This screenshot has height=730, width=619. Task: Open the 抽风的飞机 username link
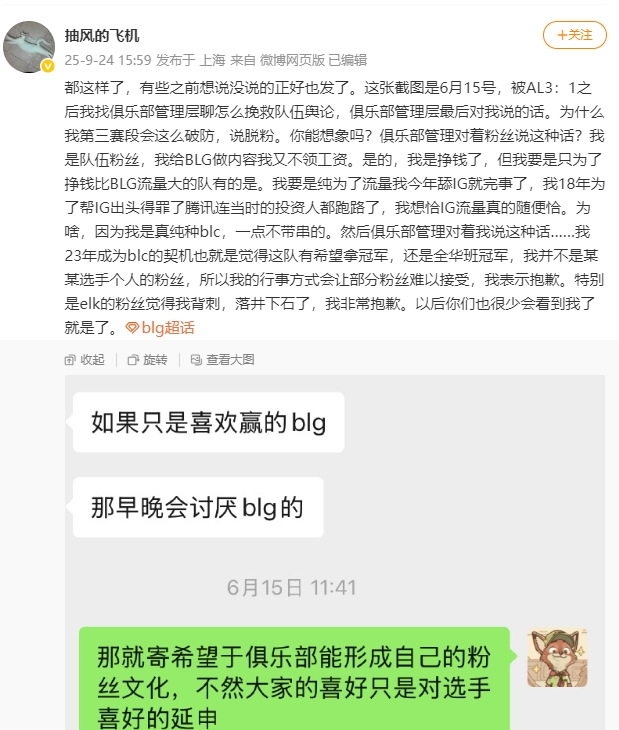click(102, 35)
